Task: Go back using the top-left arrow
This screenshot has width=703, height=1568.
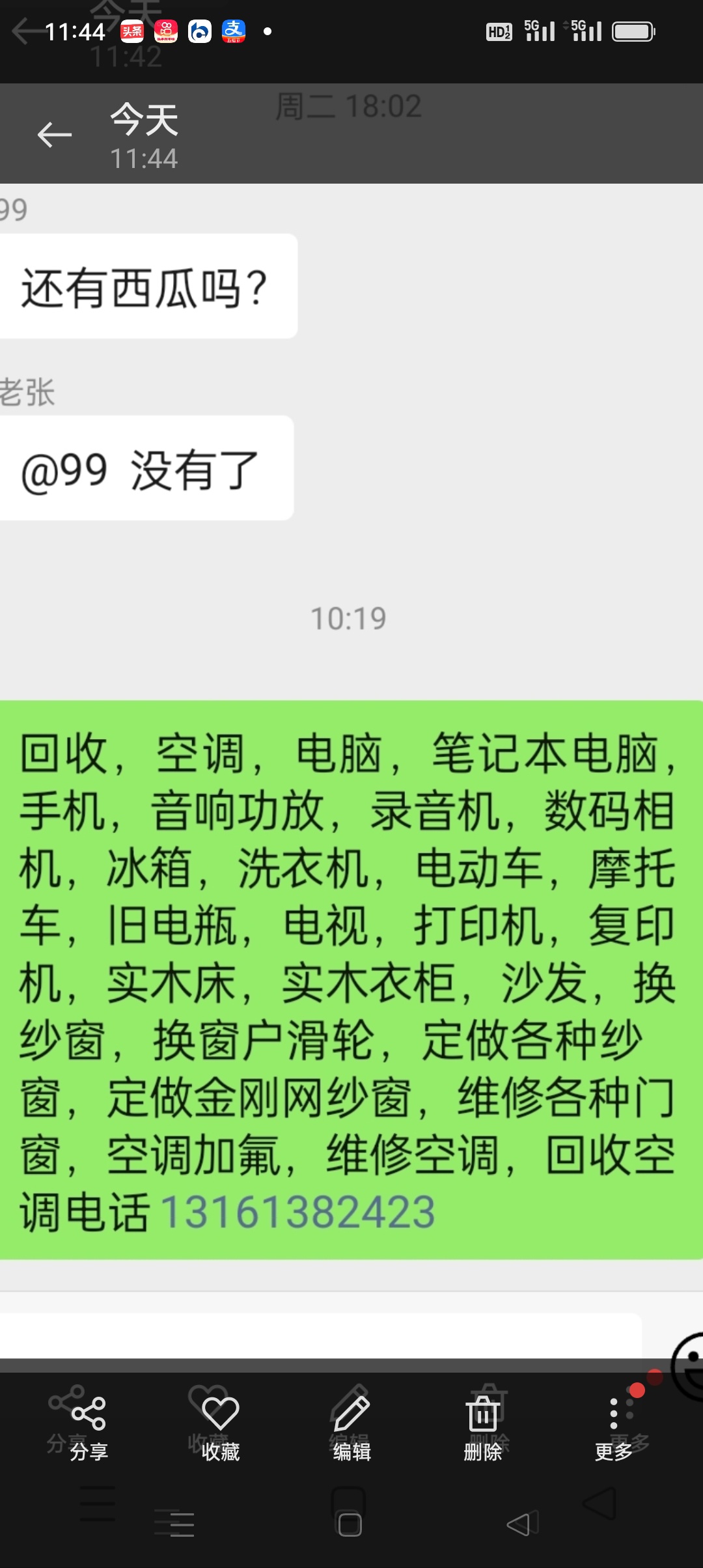Action: (x=54, y=135)
